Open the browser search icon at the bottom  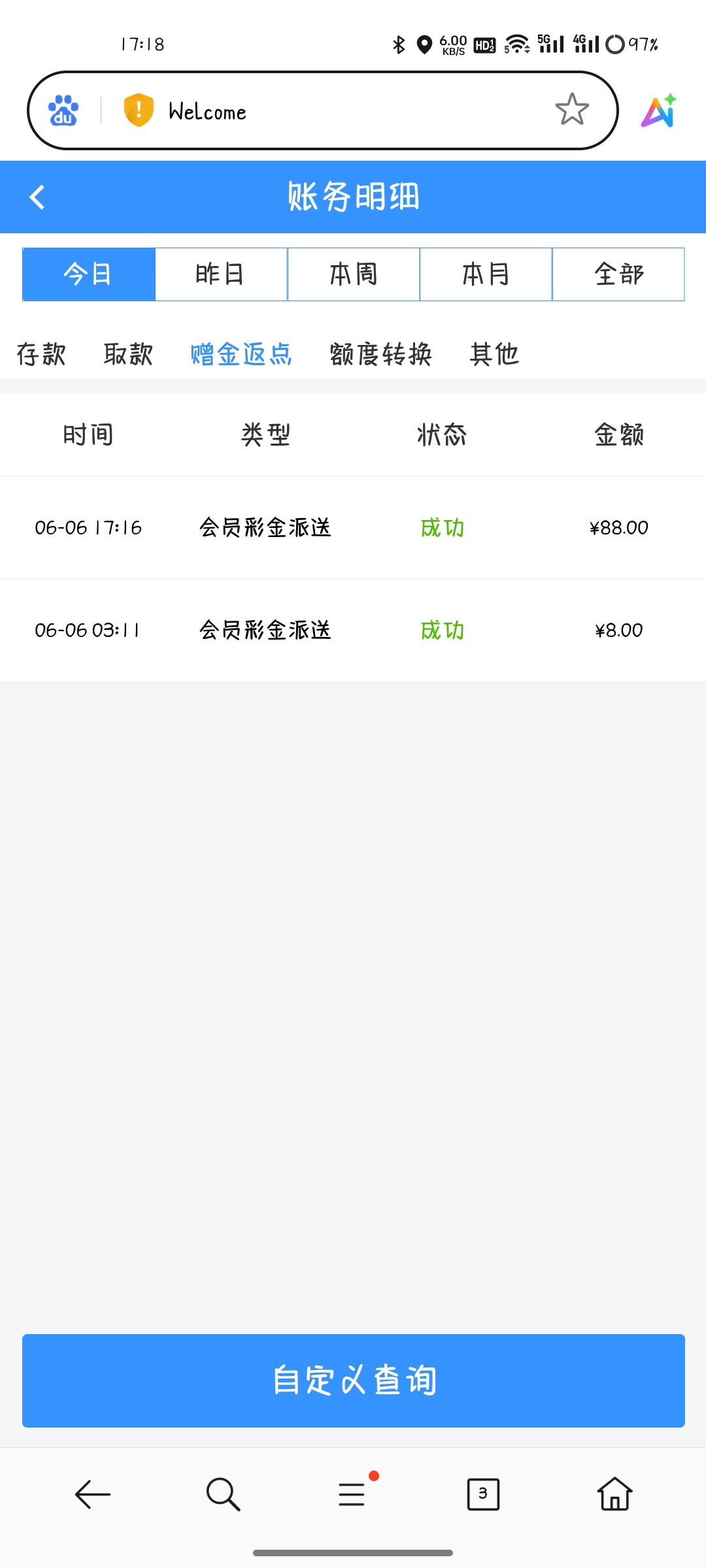tap(223, 1494)
